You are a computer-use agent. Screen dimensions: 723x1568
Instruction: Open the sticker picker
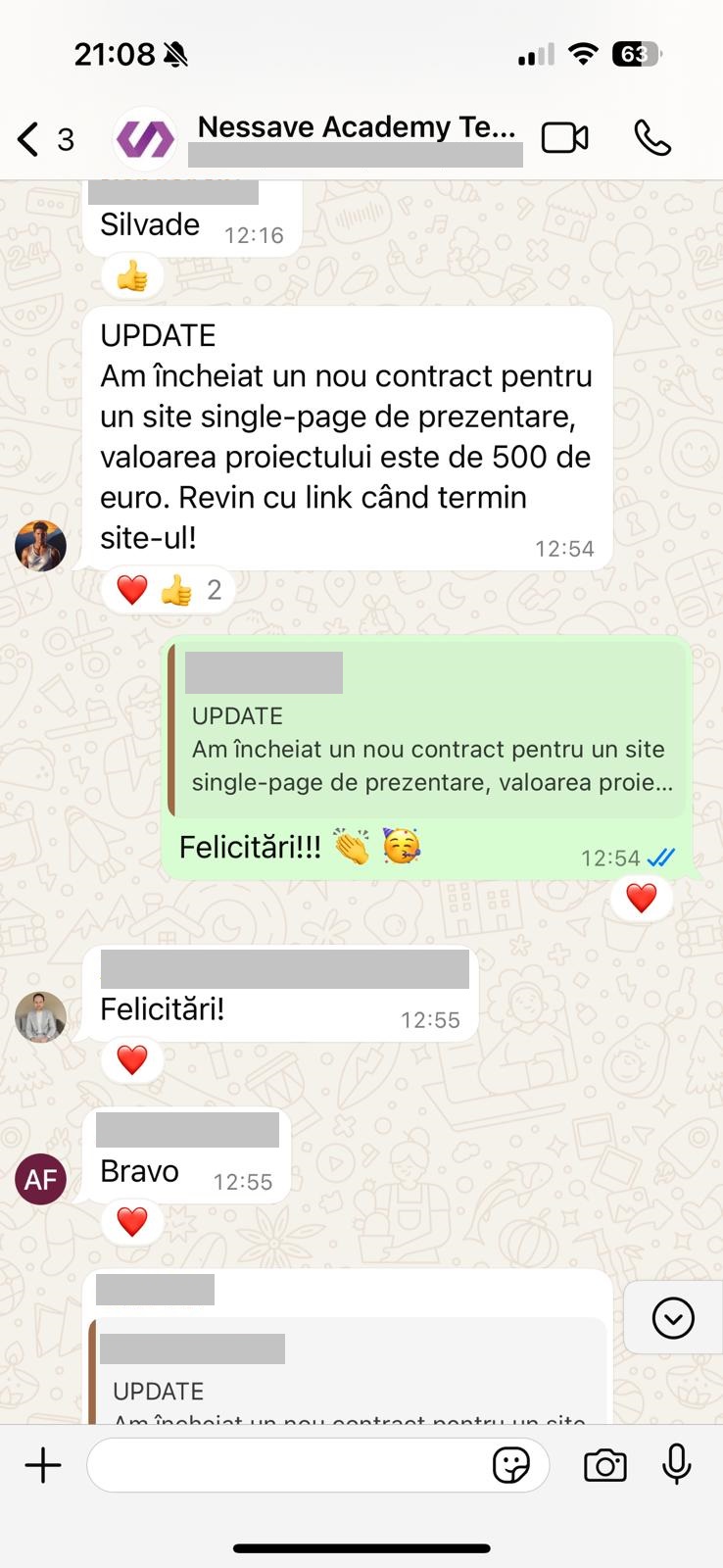(x=510, y=1465)
